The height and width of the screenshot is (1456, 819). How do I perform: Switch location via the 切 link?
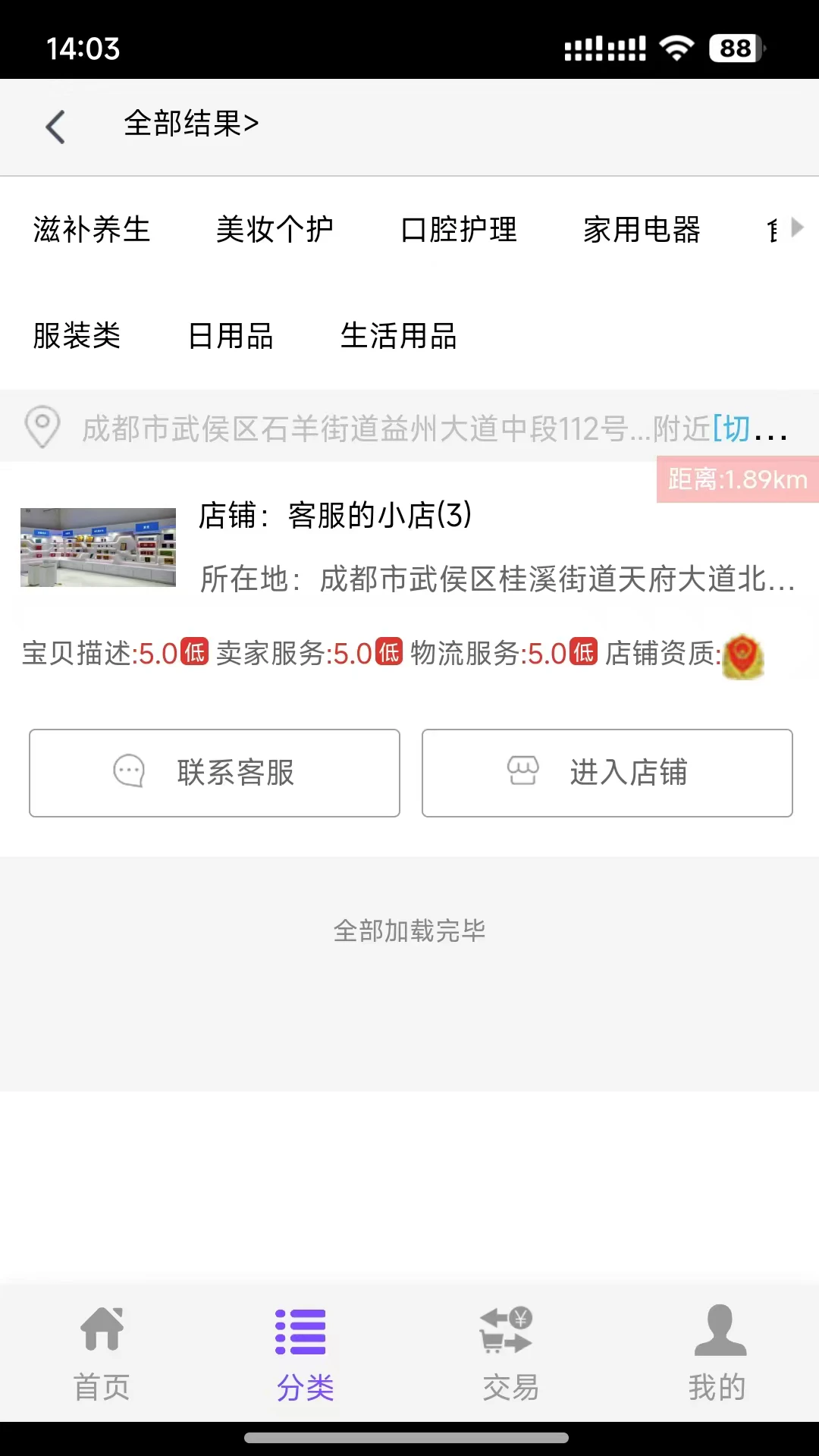click(x=733, y=428)
